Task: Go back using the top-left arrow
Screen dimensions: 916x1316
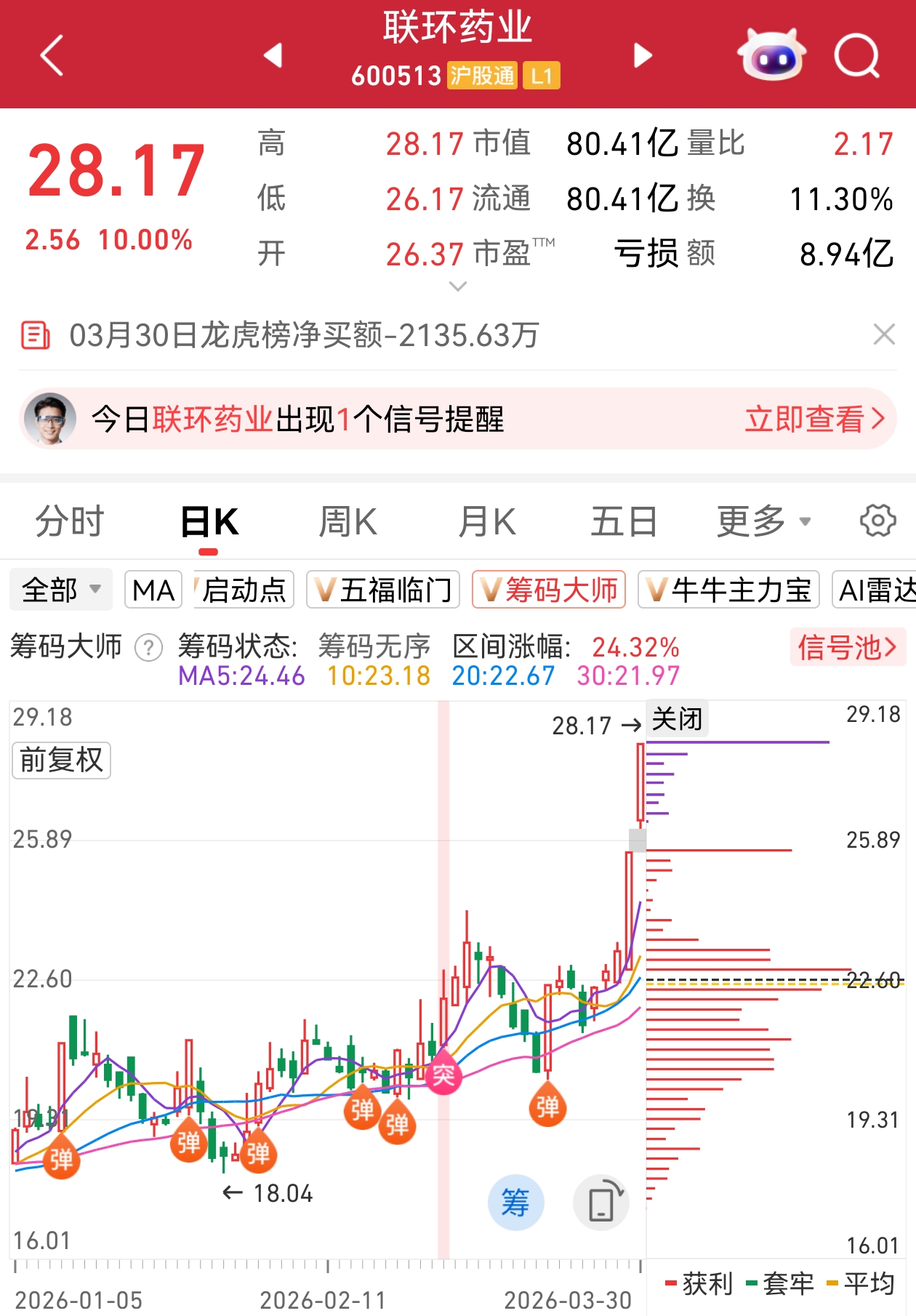Action: coord(52,55)
